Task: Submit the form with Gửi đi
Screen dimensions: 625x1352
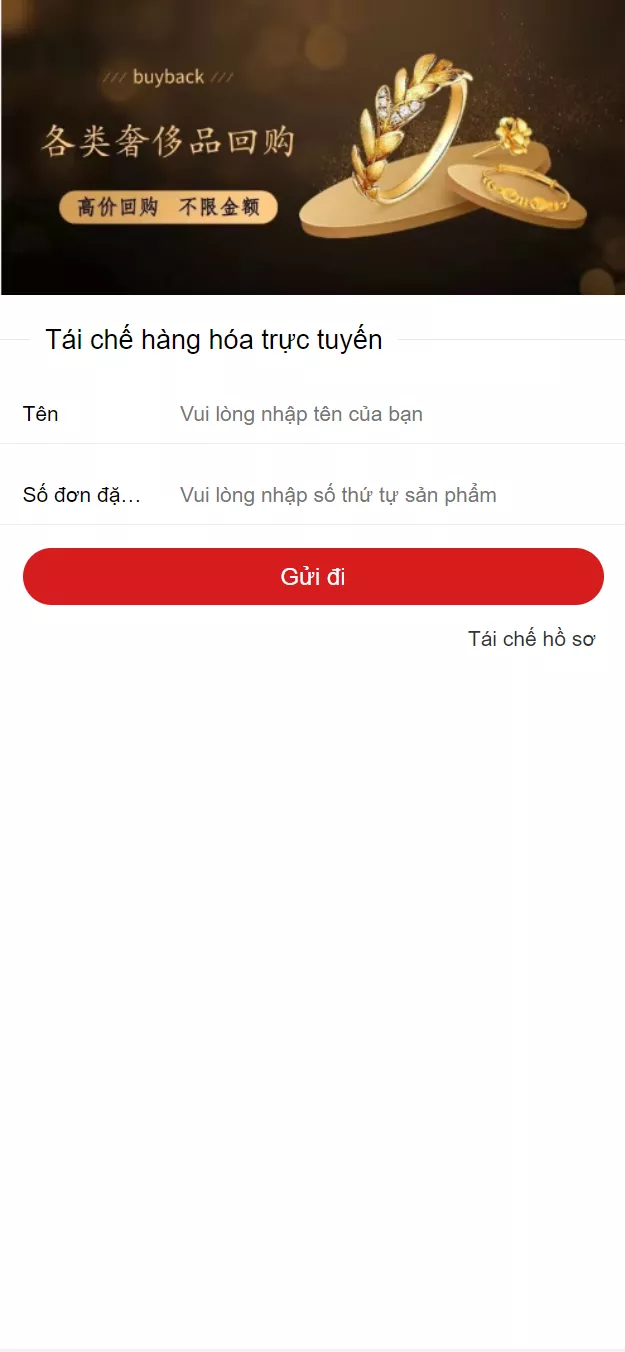Action: tap(313, 577)
